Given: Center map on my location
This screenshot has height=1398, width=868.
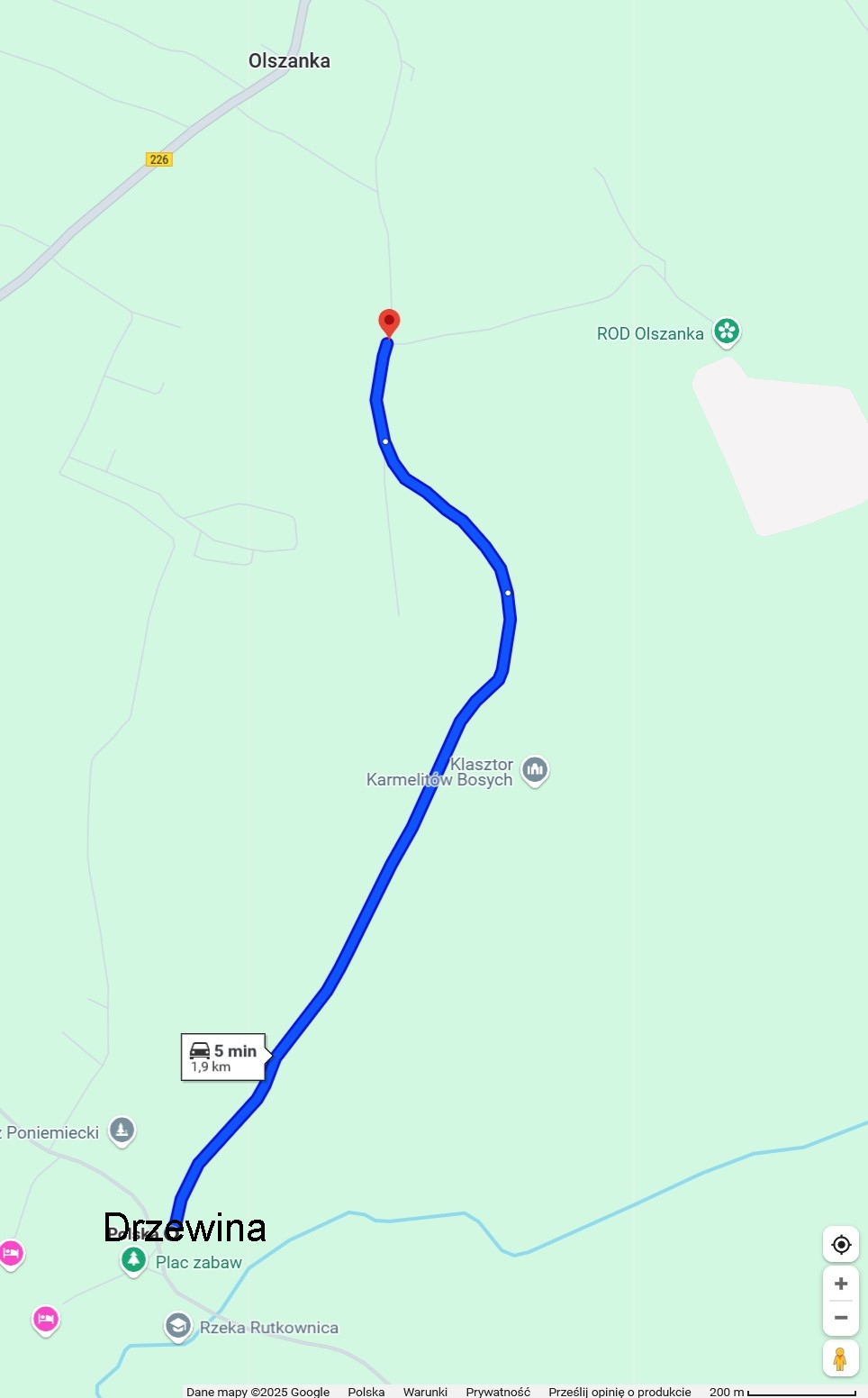Looking at the screenshot, I should (x=841, y=1244).
